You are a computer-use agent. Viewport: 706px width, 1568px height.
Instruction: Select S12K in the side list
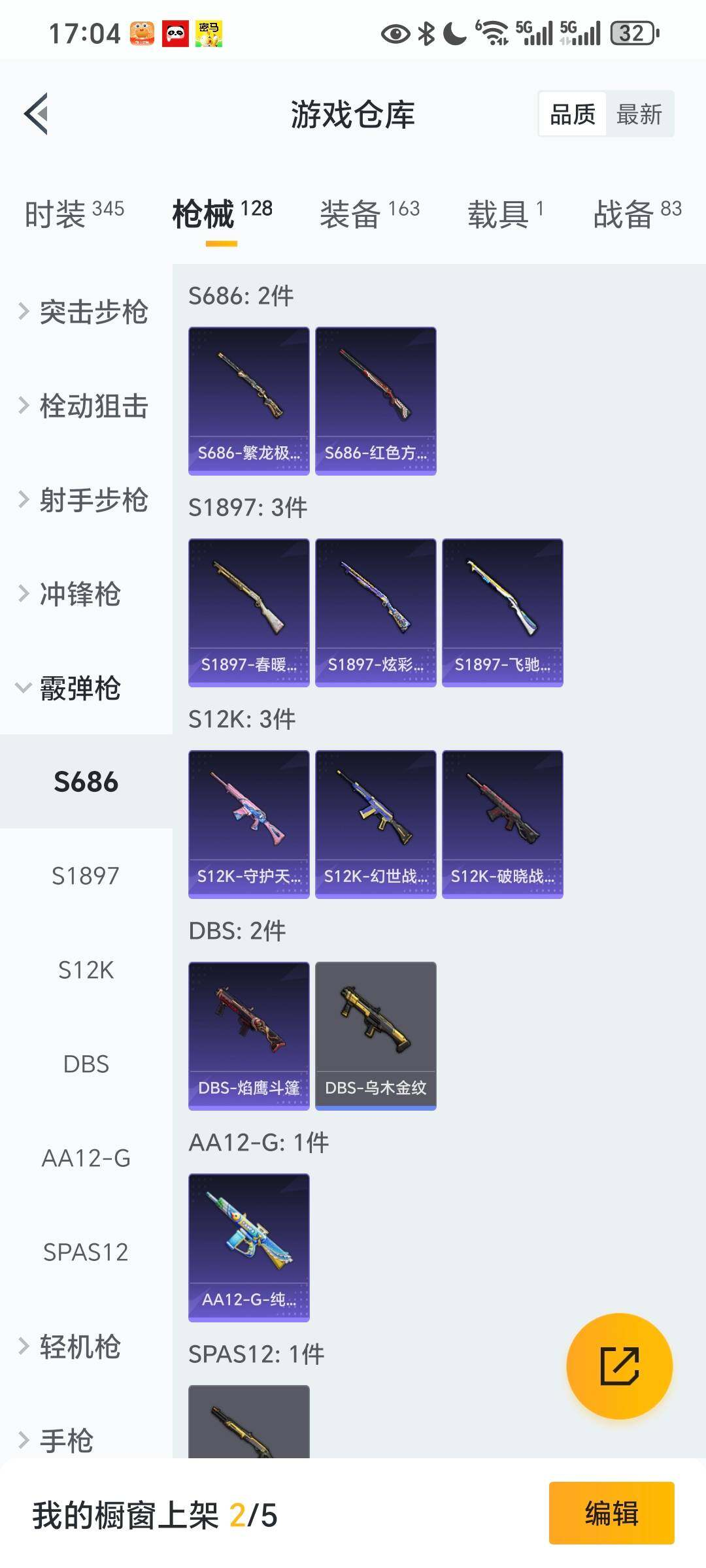click(86, 970)
